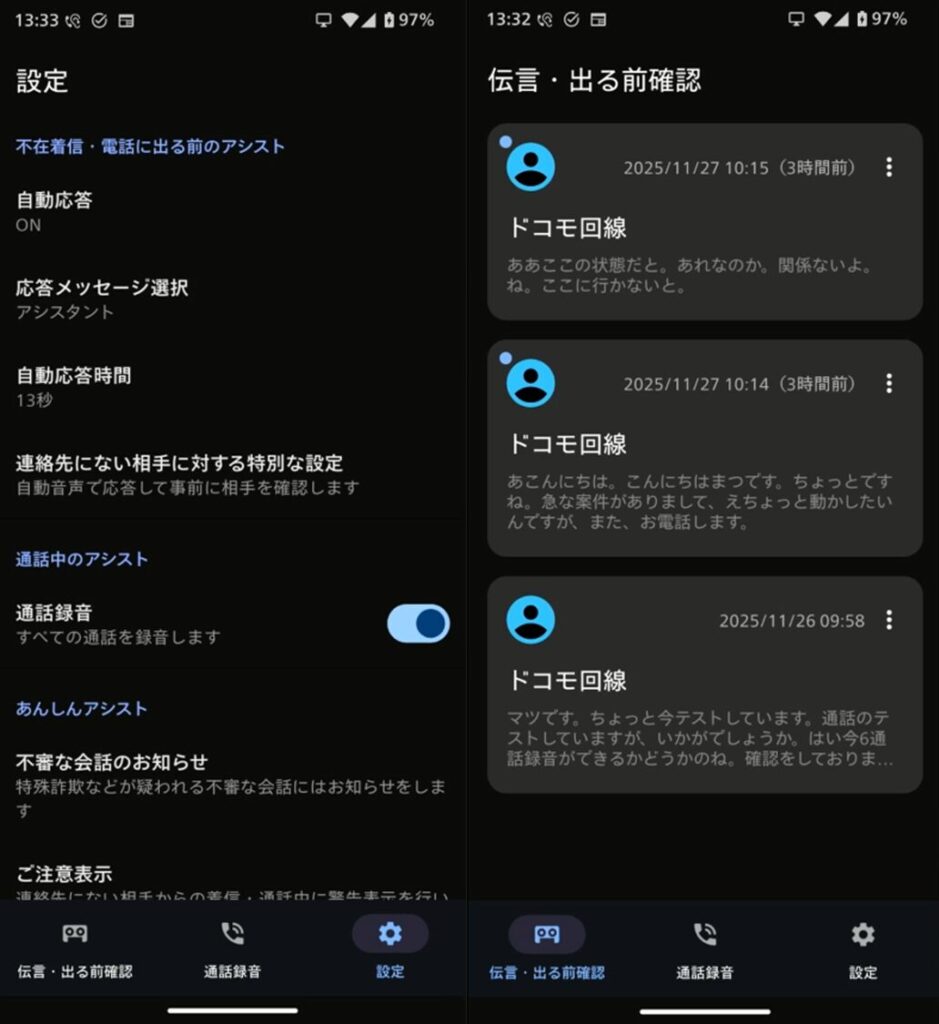The image size is (939, 1024).
Task: Open overflow menu on the 10:14 message card
Action: coord(889,383)
